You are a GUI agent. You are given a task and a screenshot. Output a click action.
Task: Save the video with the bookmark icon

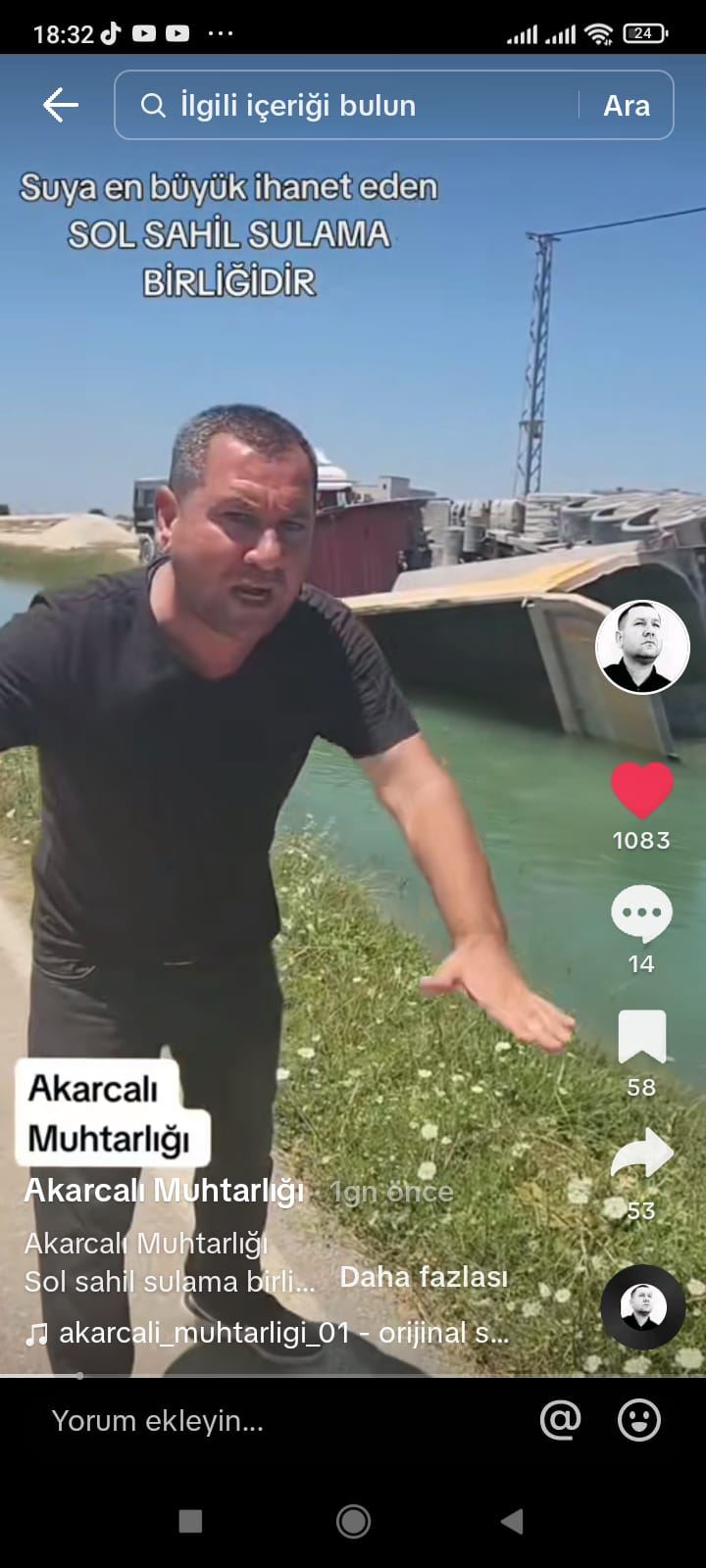tap(641, 1037)
